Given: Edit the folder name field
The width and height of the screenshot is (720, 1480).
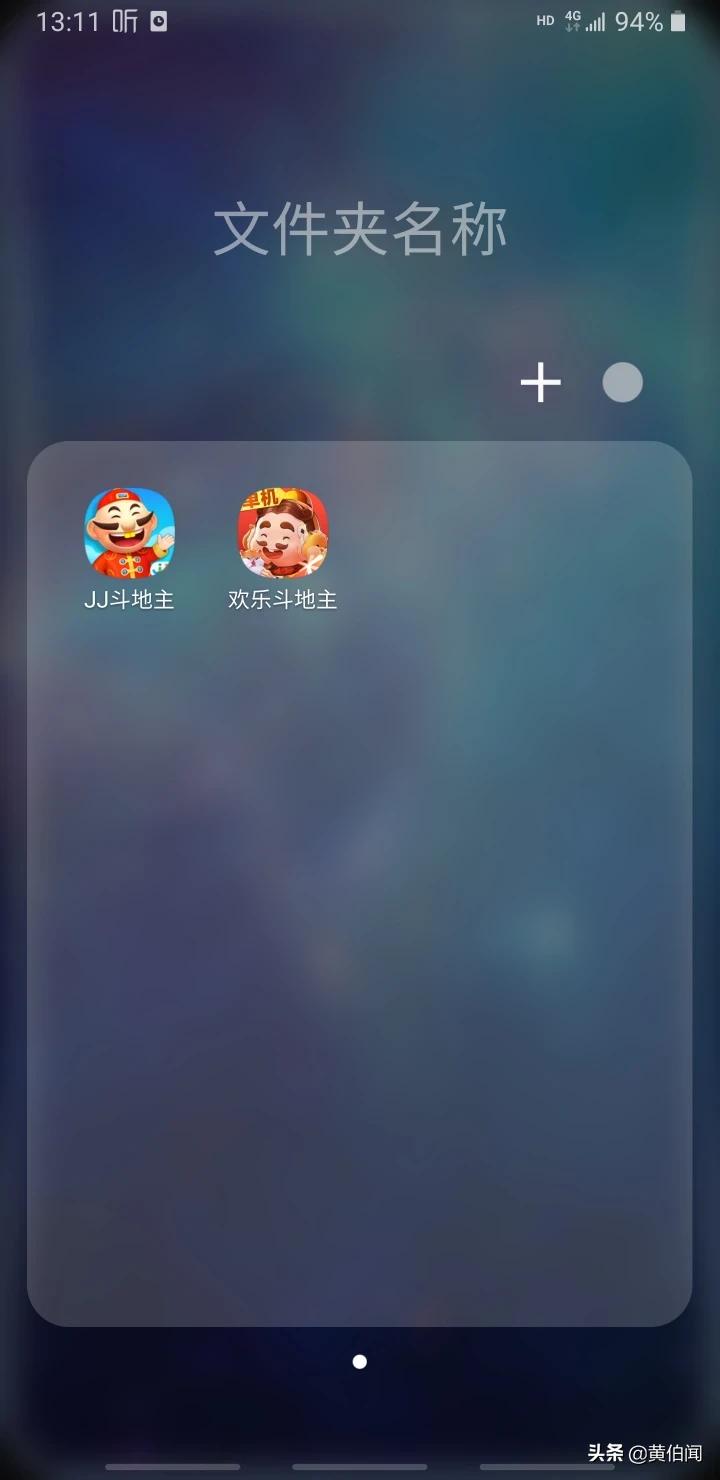Looking at the screenshot, I should (x=360, y=230).
